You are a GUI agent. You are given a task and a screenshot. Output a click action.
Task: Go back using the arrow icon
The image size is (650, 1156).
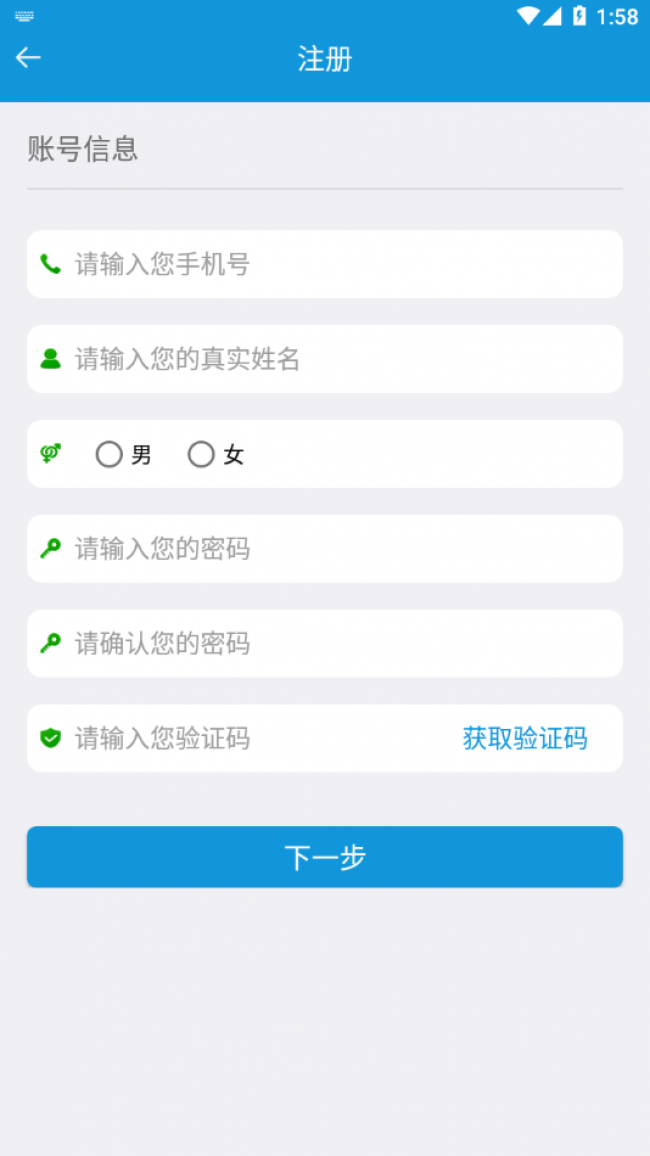(x=28, y=58)
